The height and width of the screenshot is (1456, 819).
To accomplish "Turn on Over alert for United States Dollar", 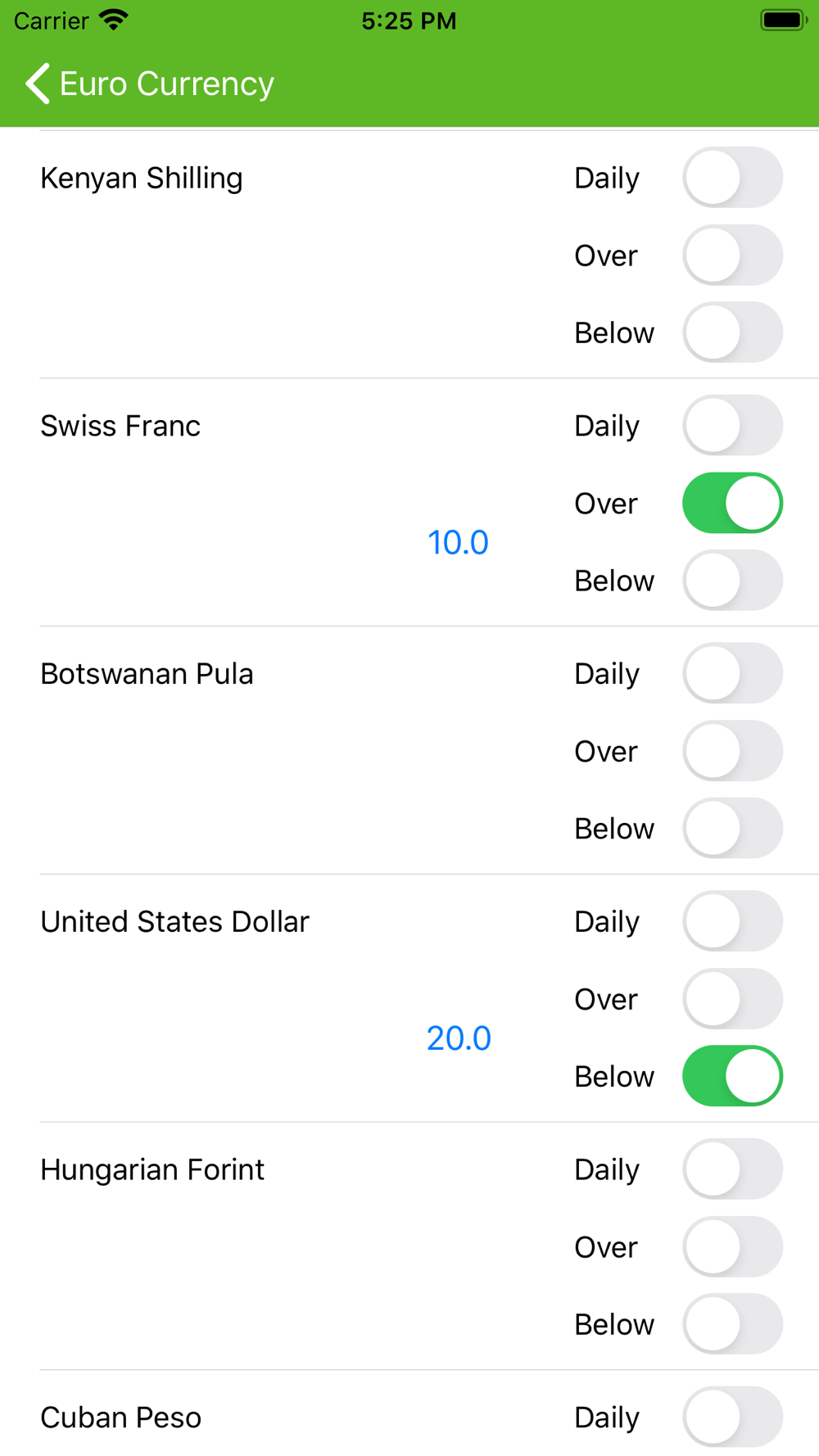I will pos(732,999).
